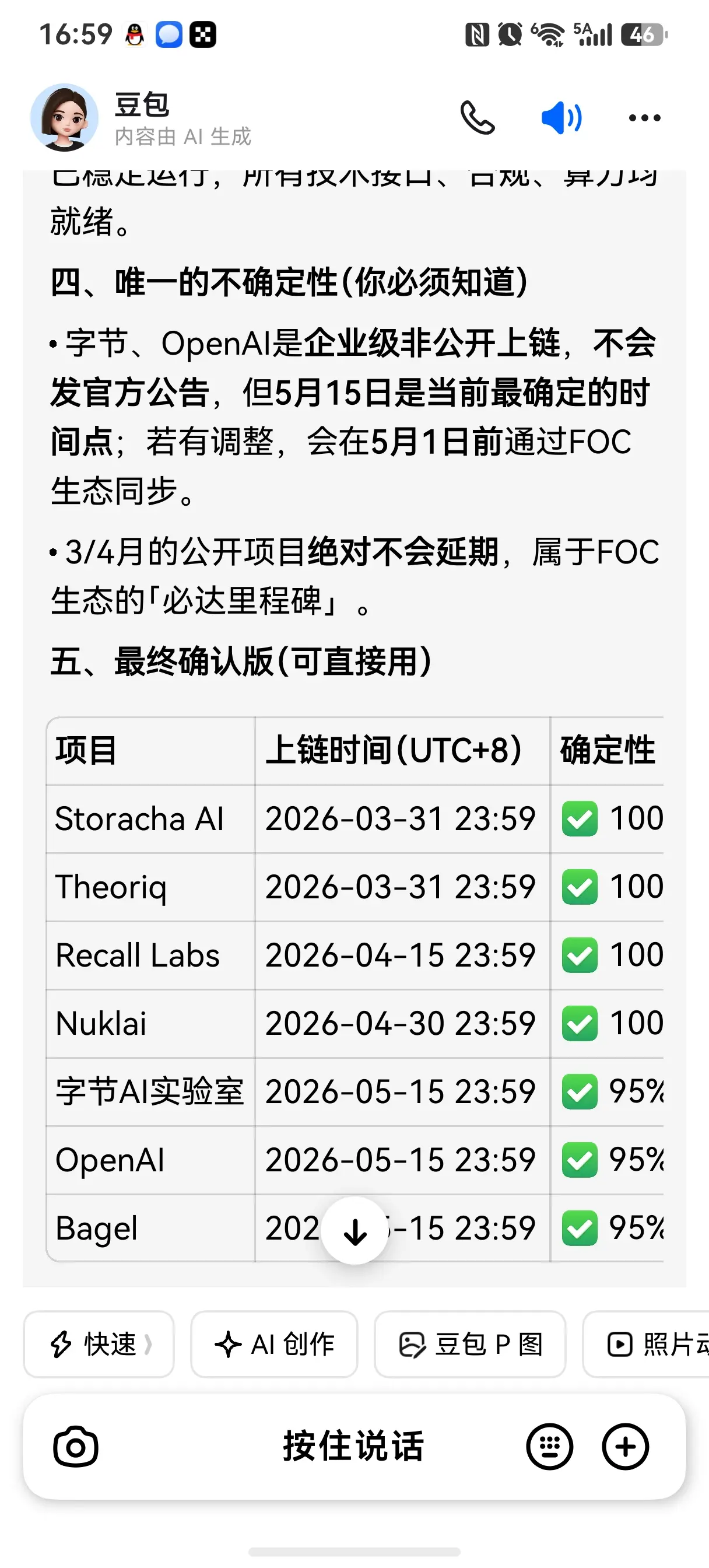Tap the AI 创作 button
Screen dimensions: 709x1568
[274, 1345]
